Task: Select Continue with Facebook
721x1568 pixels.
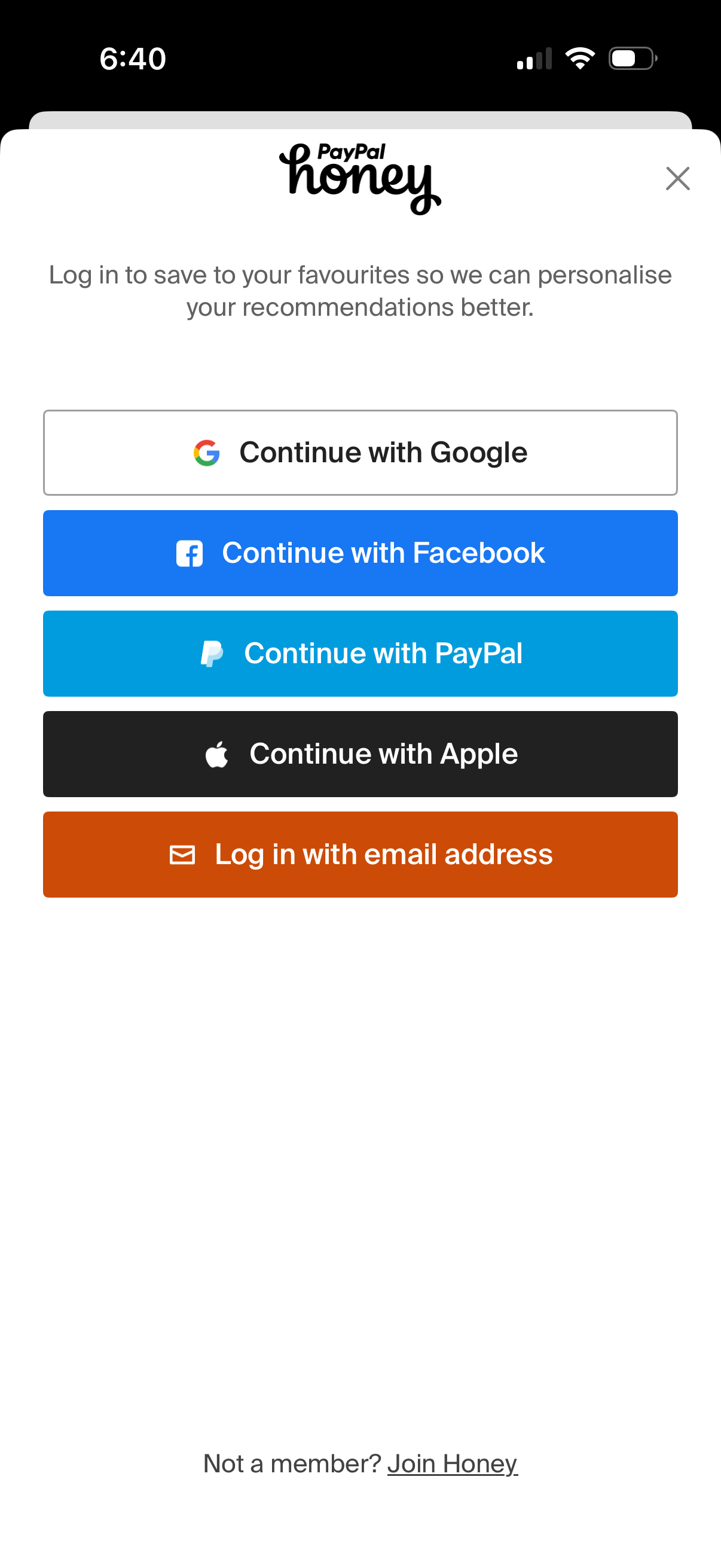Action: [x=360, y=553]
